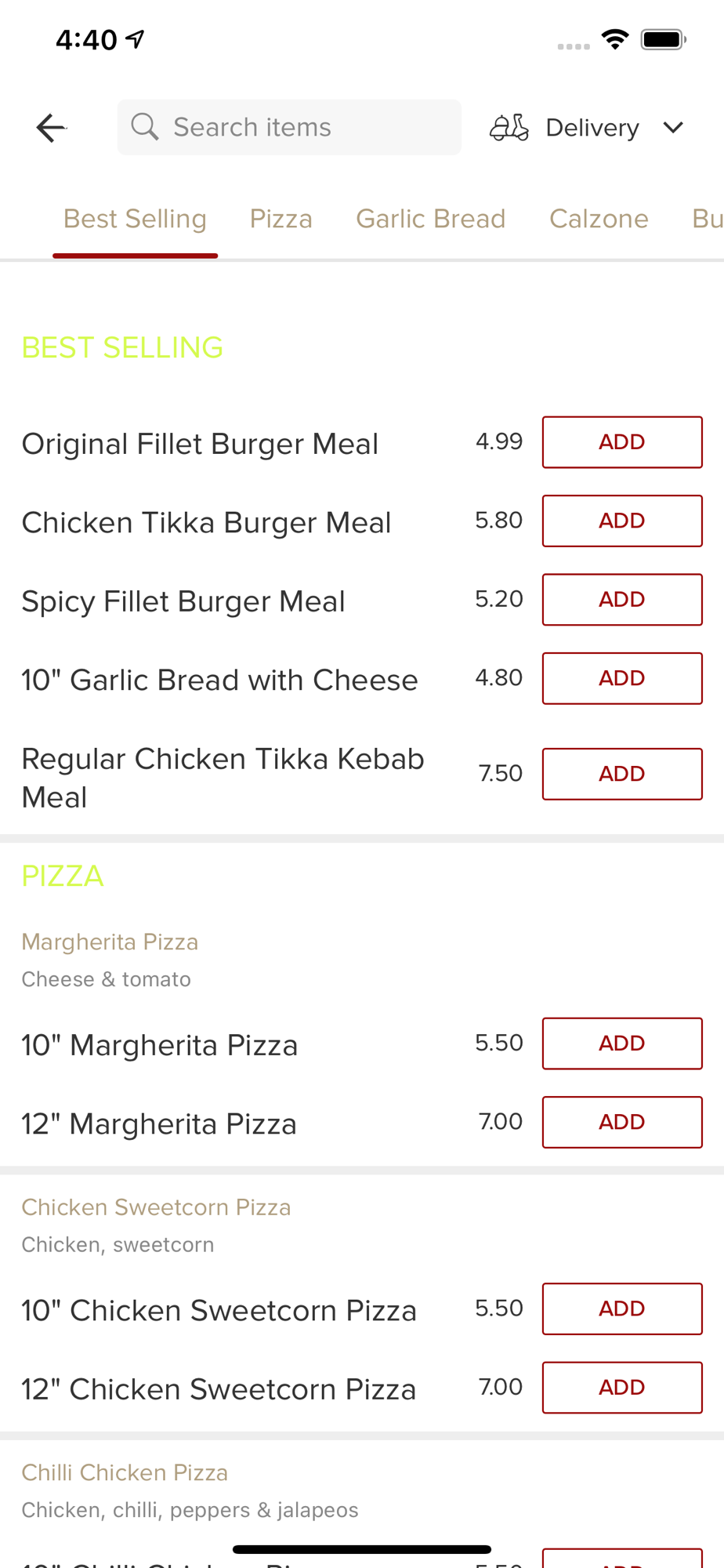Select the Calzone tab
The height and width of the screenshot is (1568, 724).
click(599, 219)
